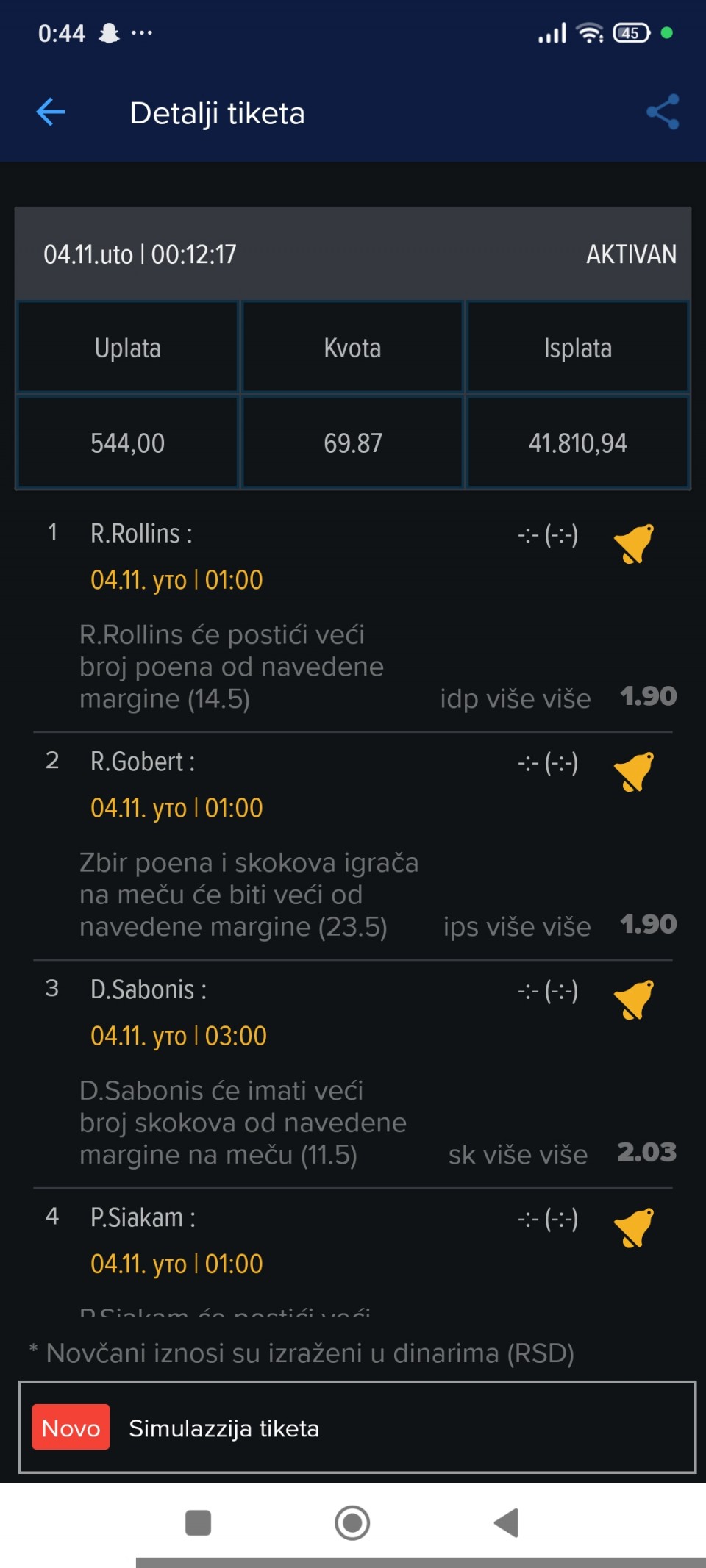706x1568 pixels.
Task: Toggle bell alert for P.Siakam bet
Action: pos(634,1228)
